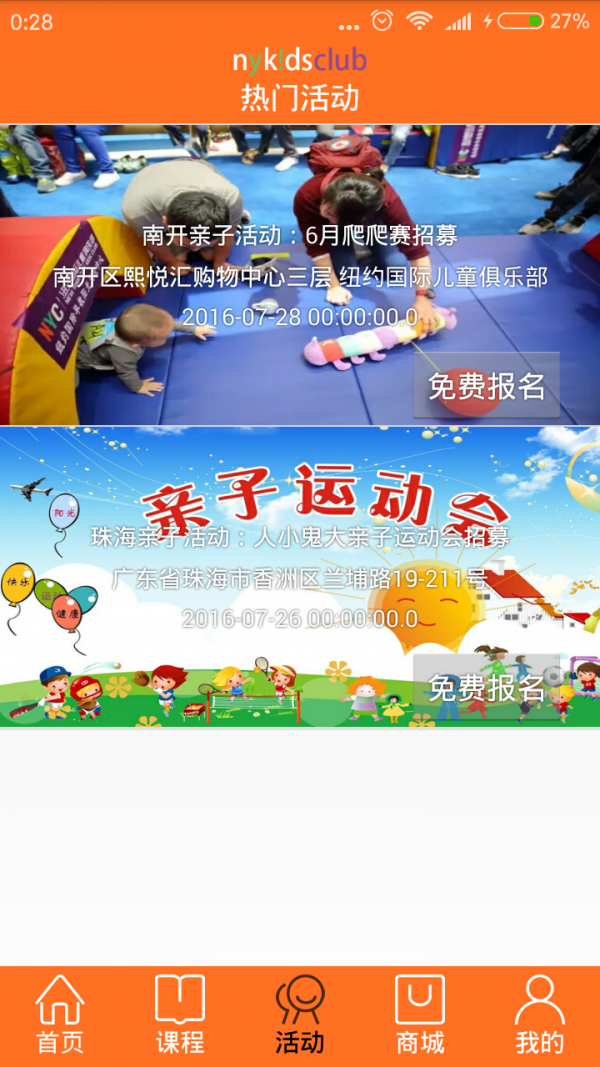Go to the 课程 tab

(x=180, y=1015)
